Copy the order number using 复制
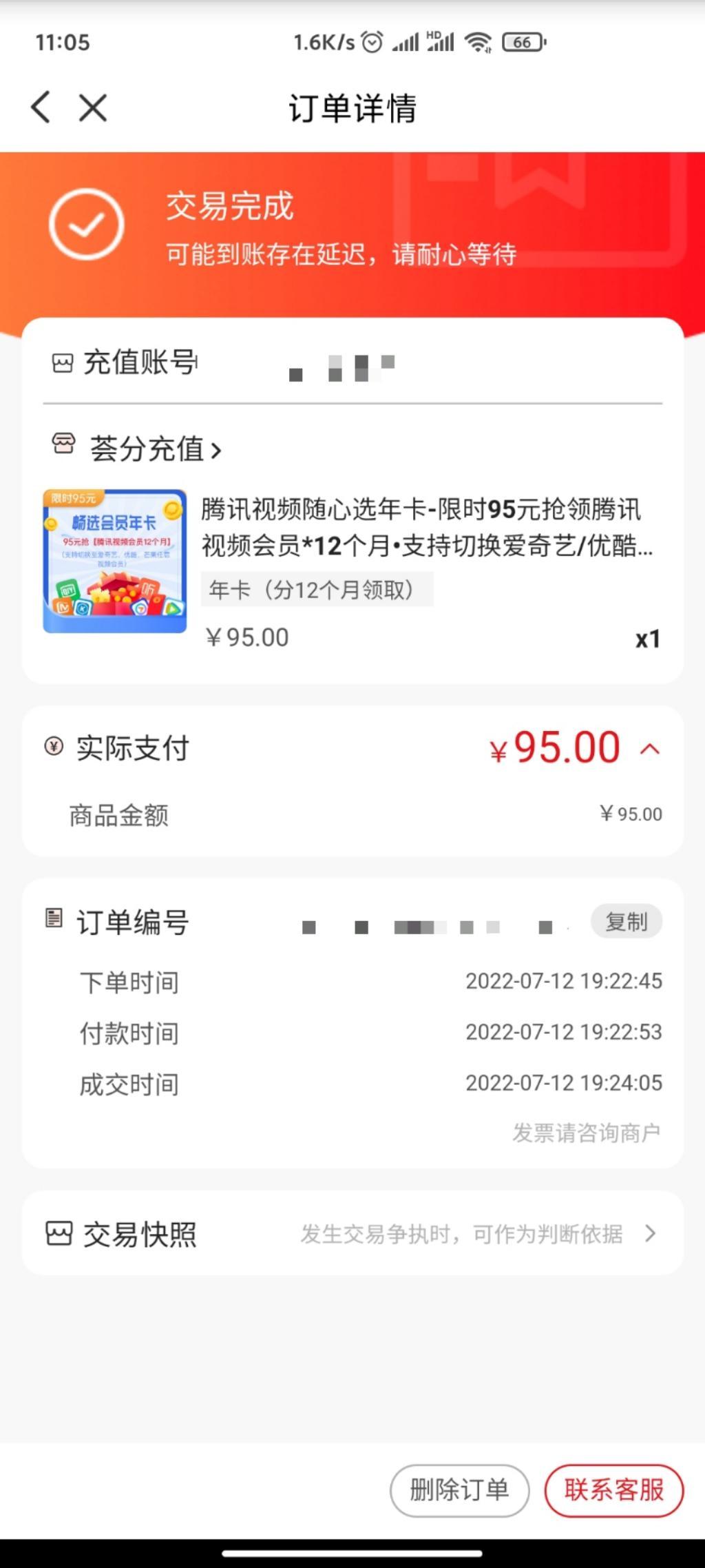The width and height of the screenshot is (705, 1568). coord(626,921)
